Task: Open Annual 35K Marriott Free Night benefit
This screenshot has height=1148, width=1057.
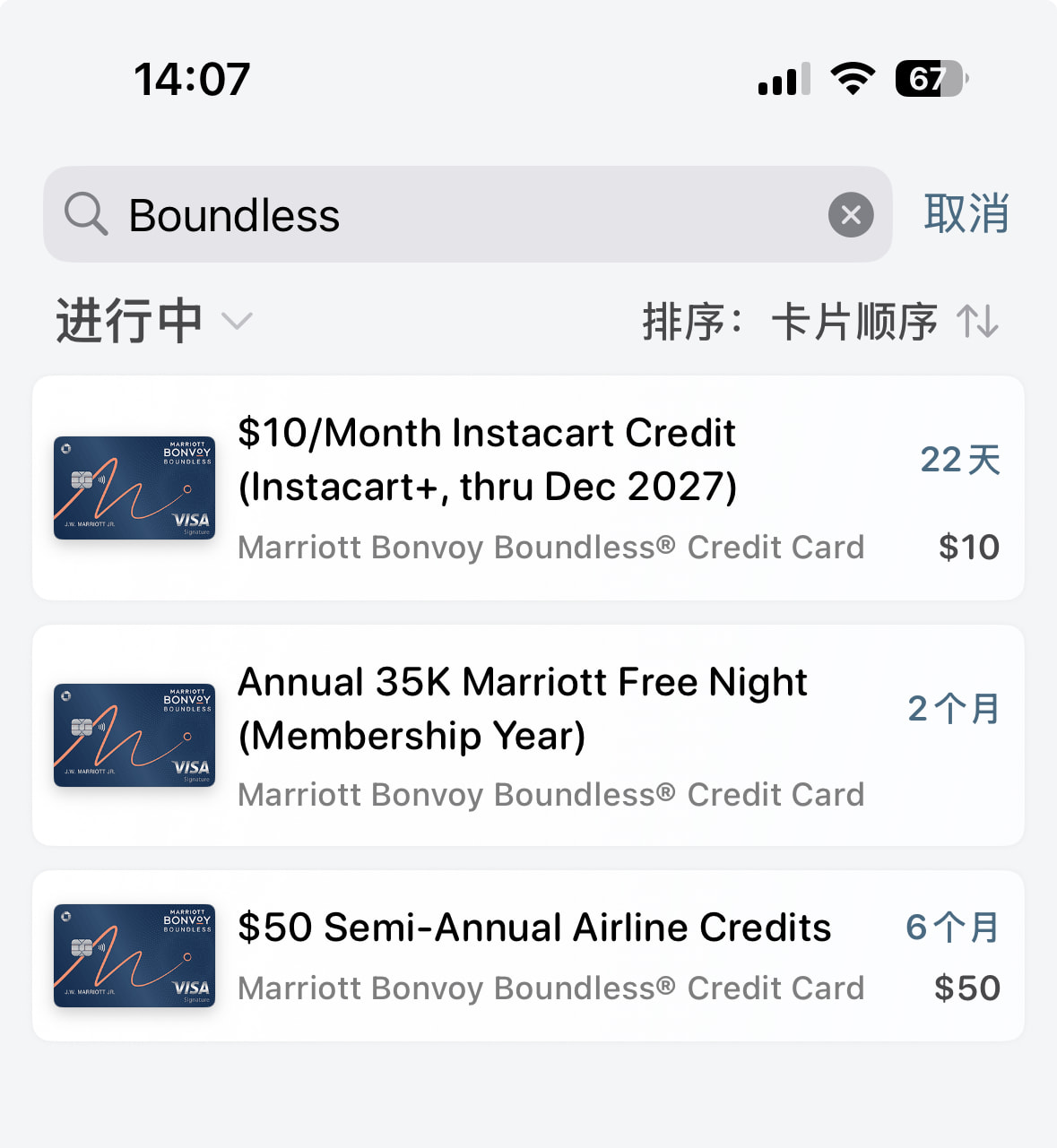Action: (527, 736)
